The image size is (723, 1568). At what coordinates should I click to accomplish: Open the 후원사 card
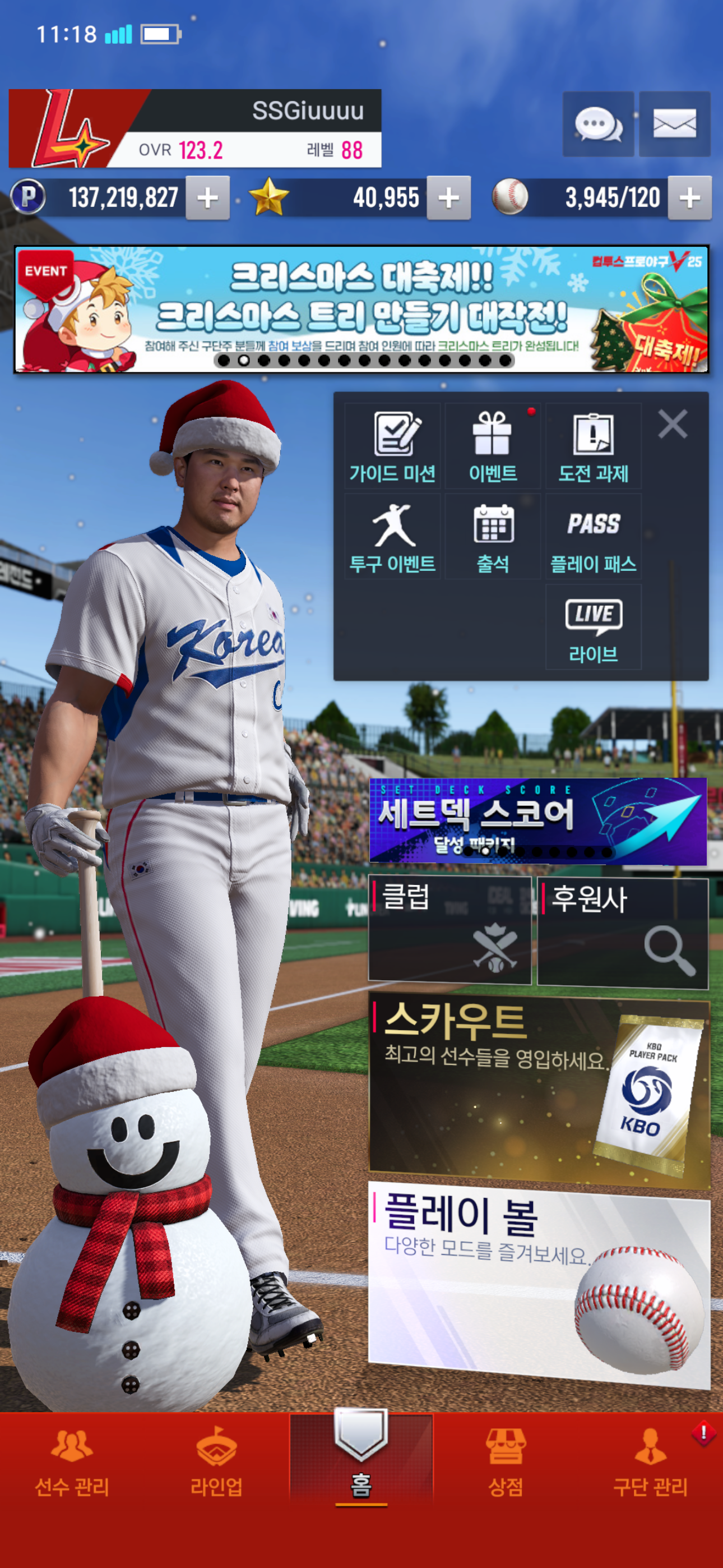tap(623, 931)
